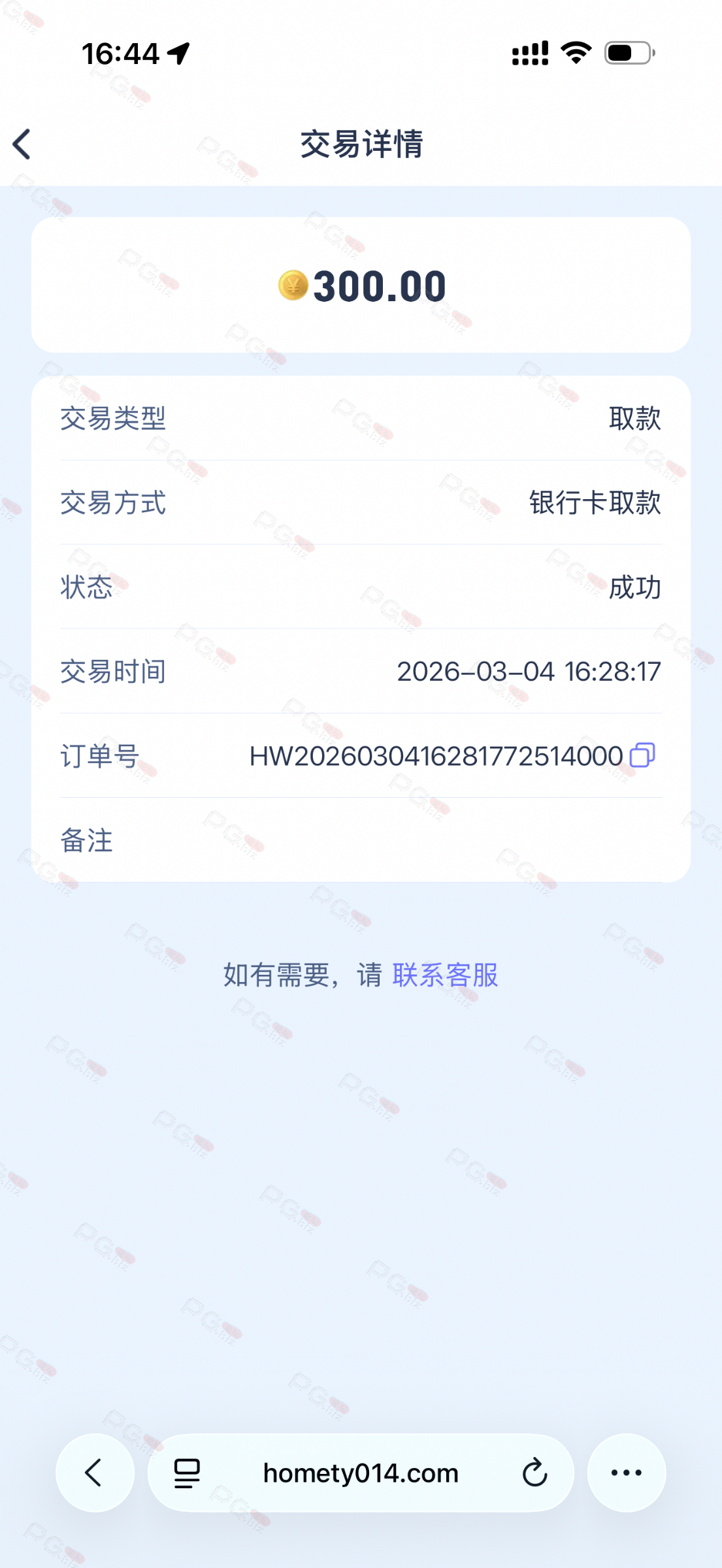Open the 联系客服 link

click(445, 975)
